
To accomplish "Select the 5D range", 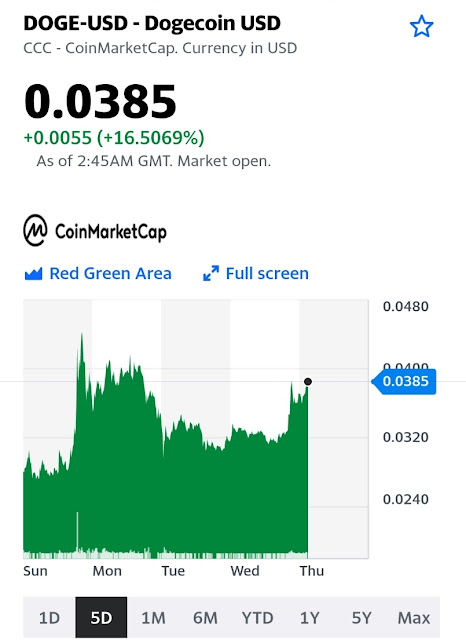I will pyautogui.click(x=101, y=618).
